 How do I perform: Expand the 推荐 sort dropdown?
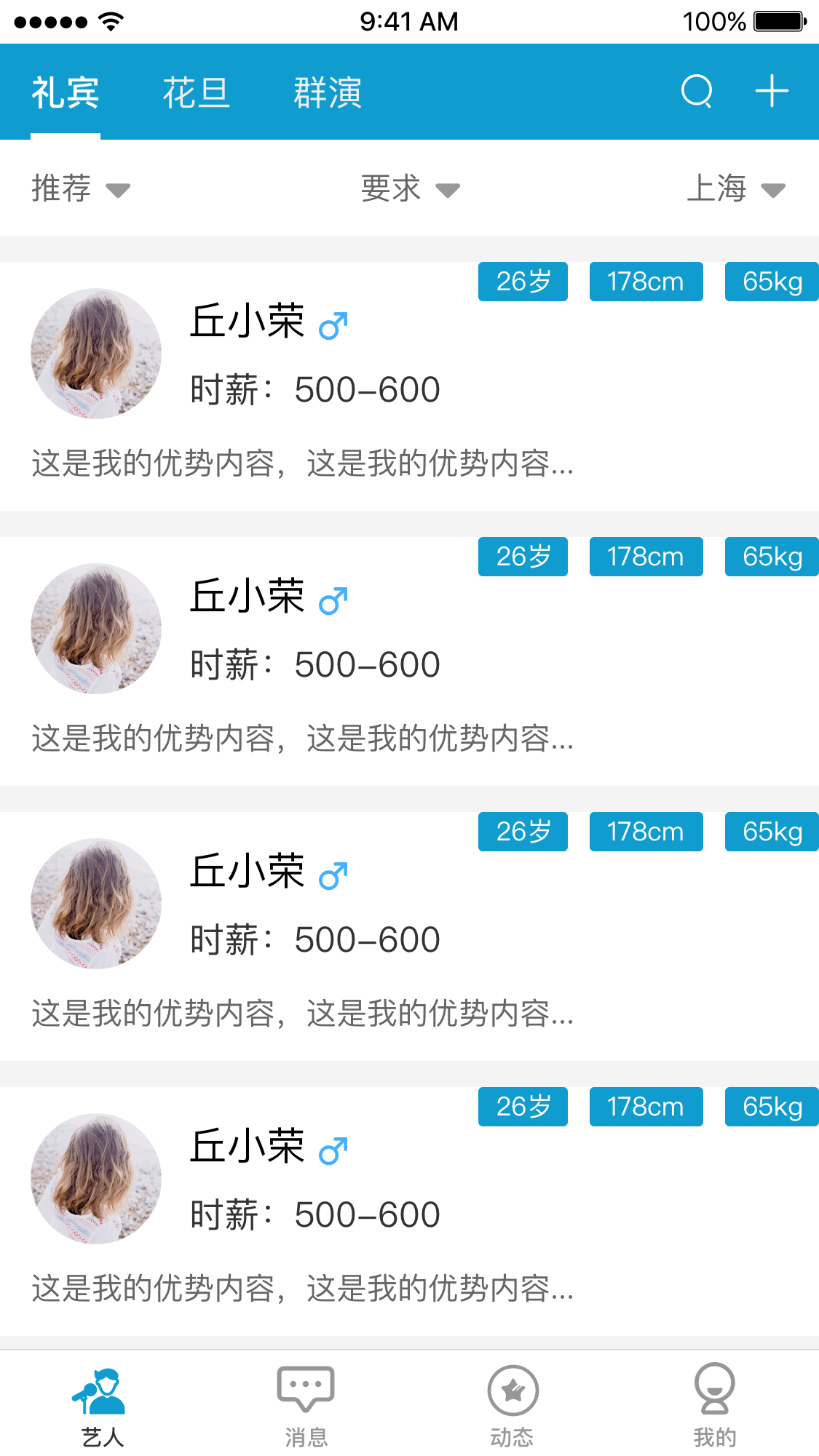[x=80, y=188]
